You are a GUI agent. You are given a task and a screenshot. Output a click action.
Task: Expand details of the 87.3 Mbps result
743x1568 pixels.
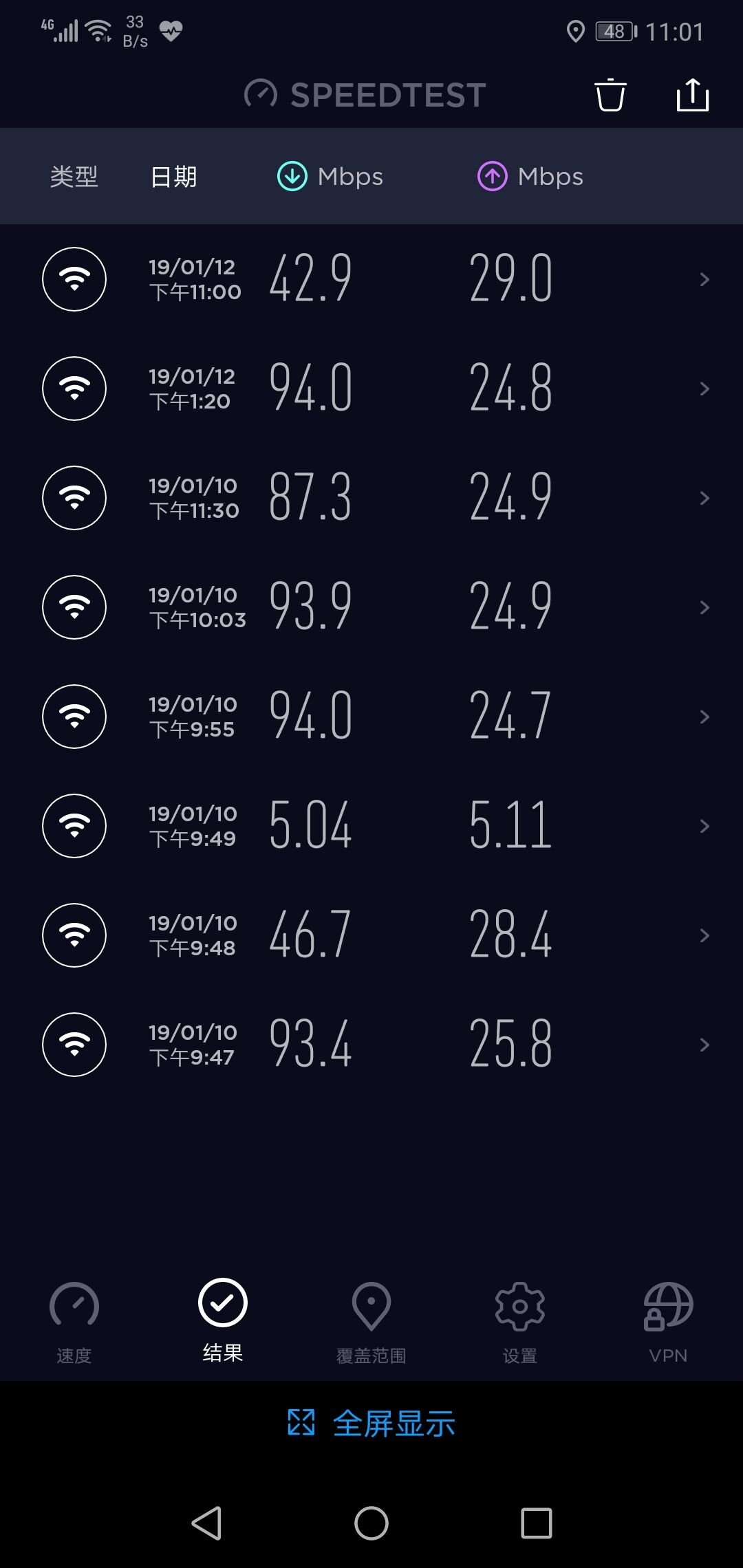(704, 497)
